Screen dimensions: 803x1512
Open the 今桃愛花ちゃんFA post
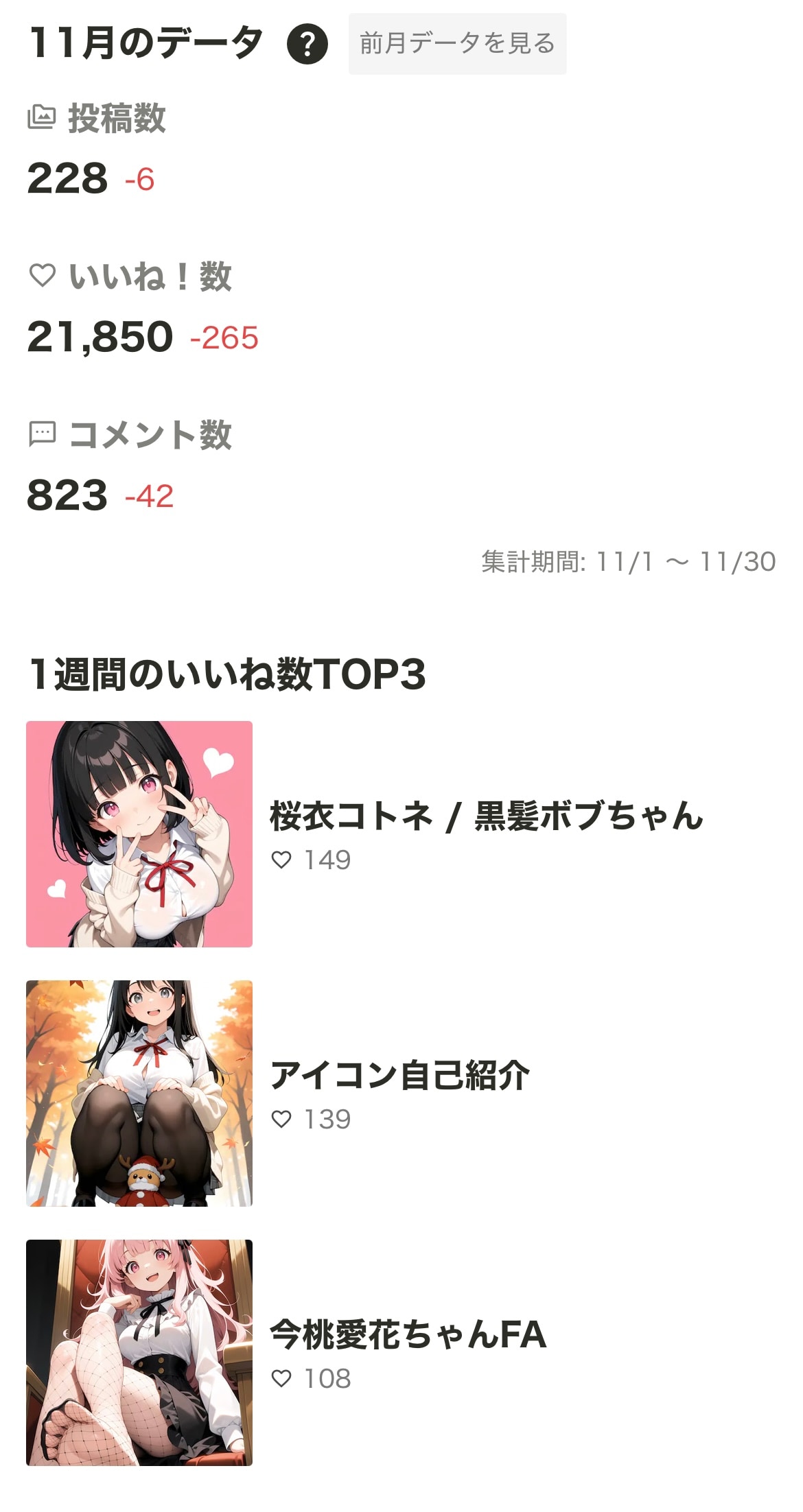point(408,1335)
